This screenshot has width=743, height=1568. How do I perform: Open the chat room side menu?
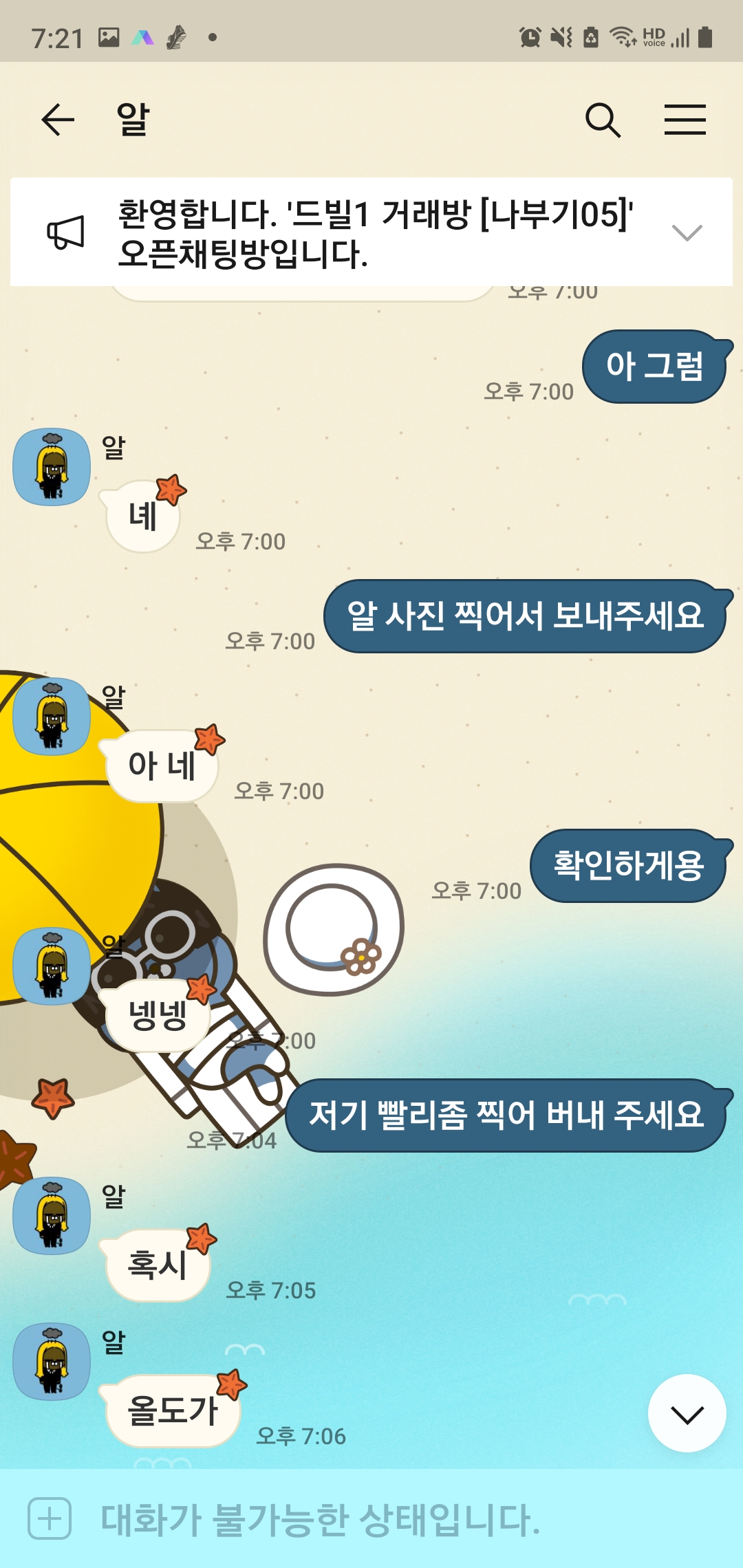coord(685,120)
